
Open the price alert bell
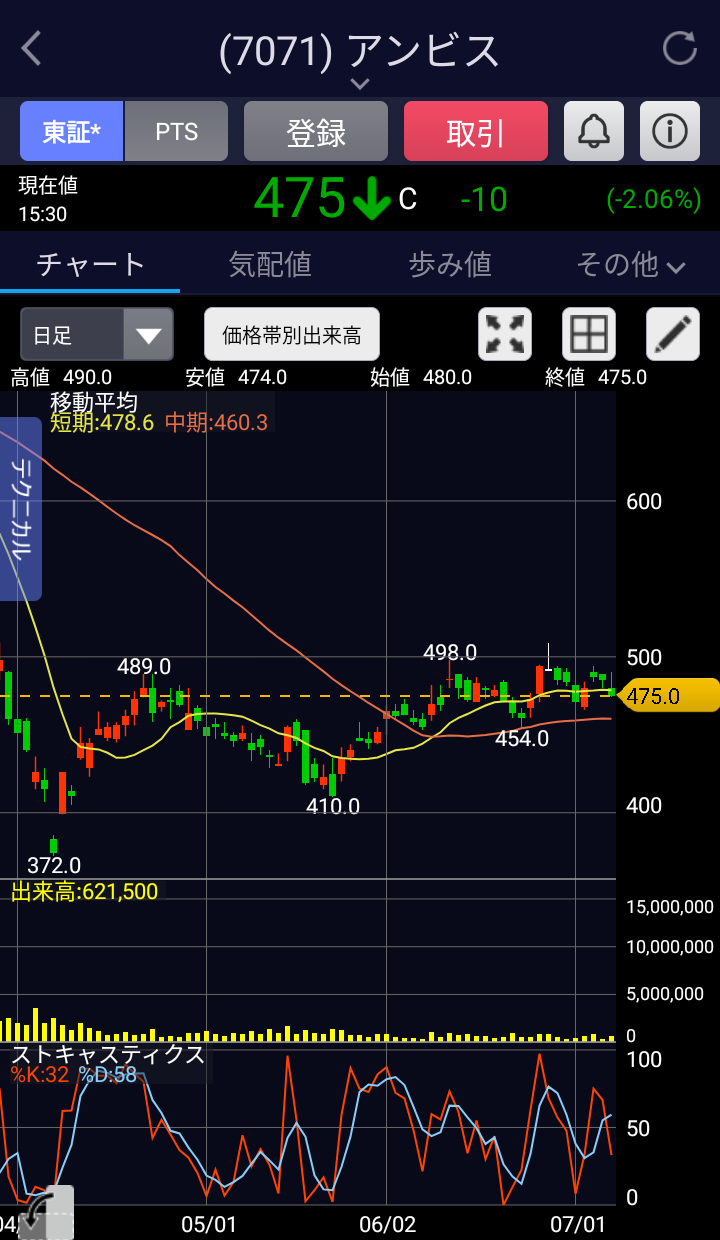pos(594,132)
